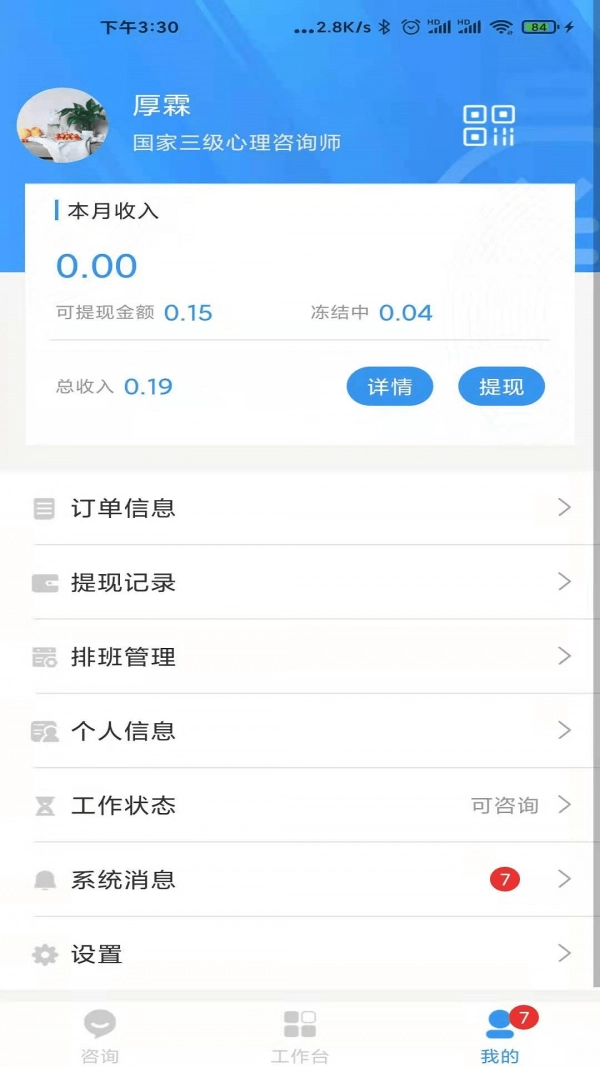The width and height of the screenshot is (600, 1067).
Task: Tap the 提现 withdraw button
Action: (x=501, y=387)
